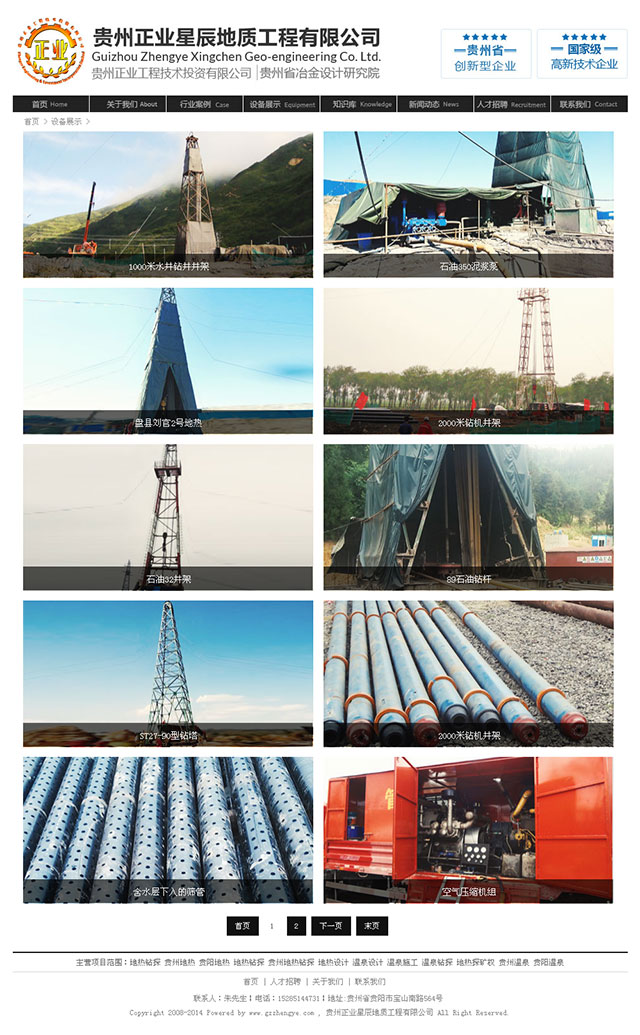This screenshot has height=1035, width=640.
Task: Open 联系我们 Contact in the top navigation bar
Action: [x=588, y=104]
